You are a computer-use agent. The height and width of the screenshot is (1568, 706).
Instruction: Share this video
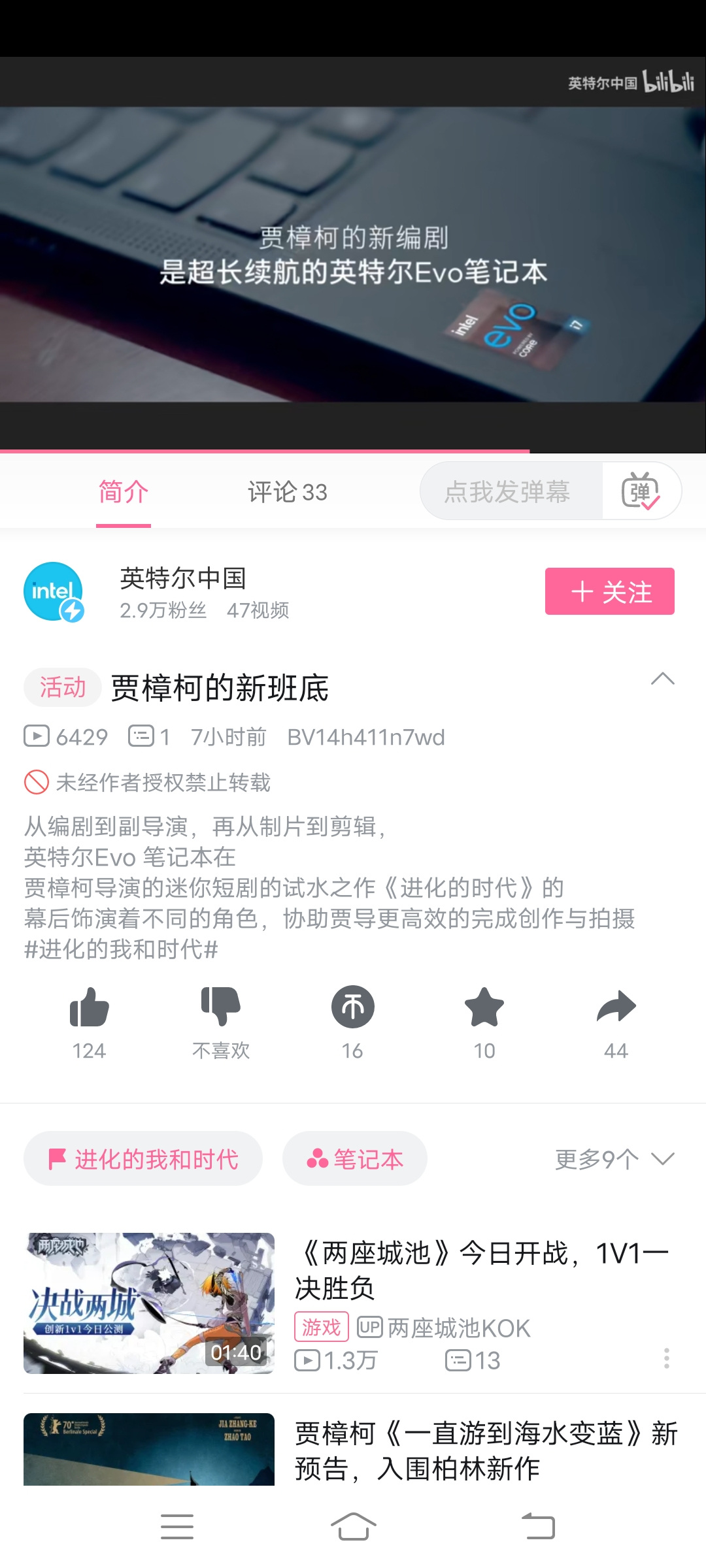tap(616, 1008)
